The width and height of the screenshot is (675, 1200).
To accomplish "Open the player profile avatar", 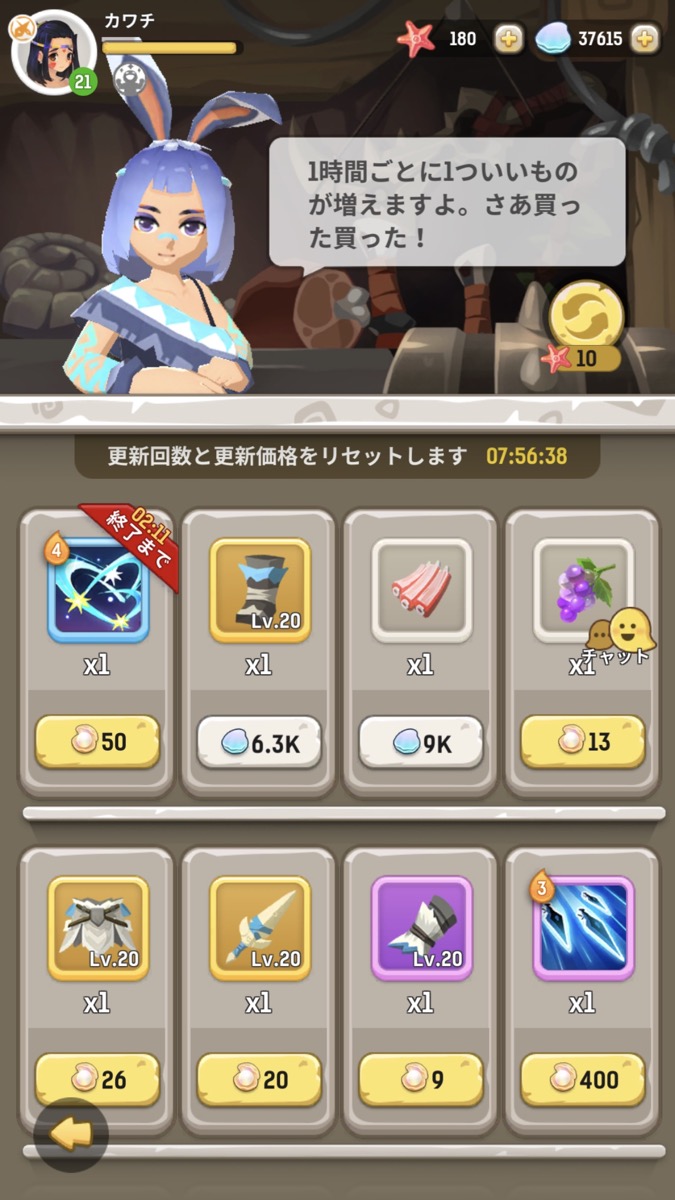I will tap(54, 52).
